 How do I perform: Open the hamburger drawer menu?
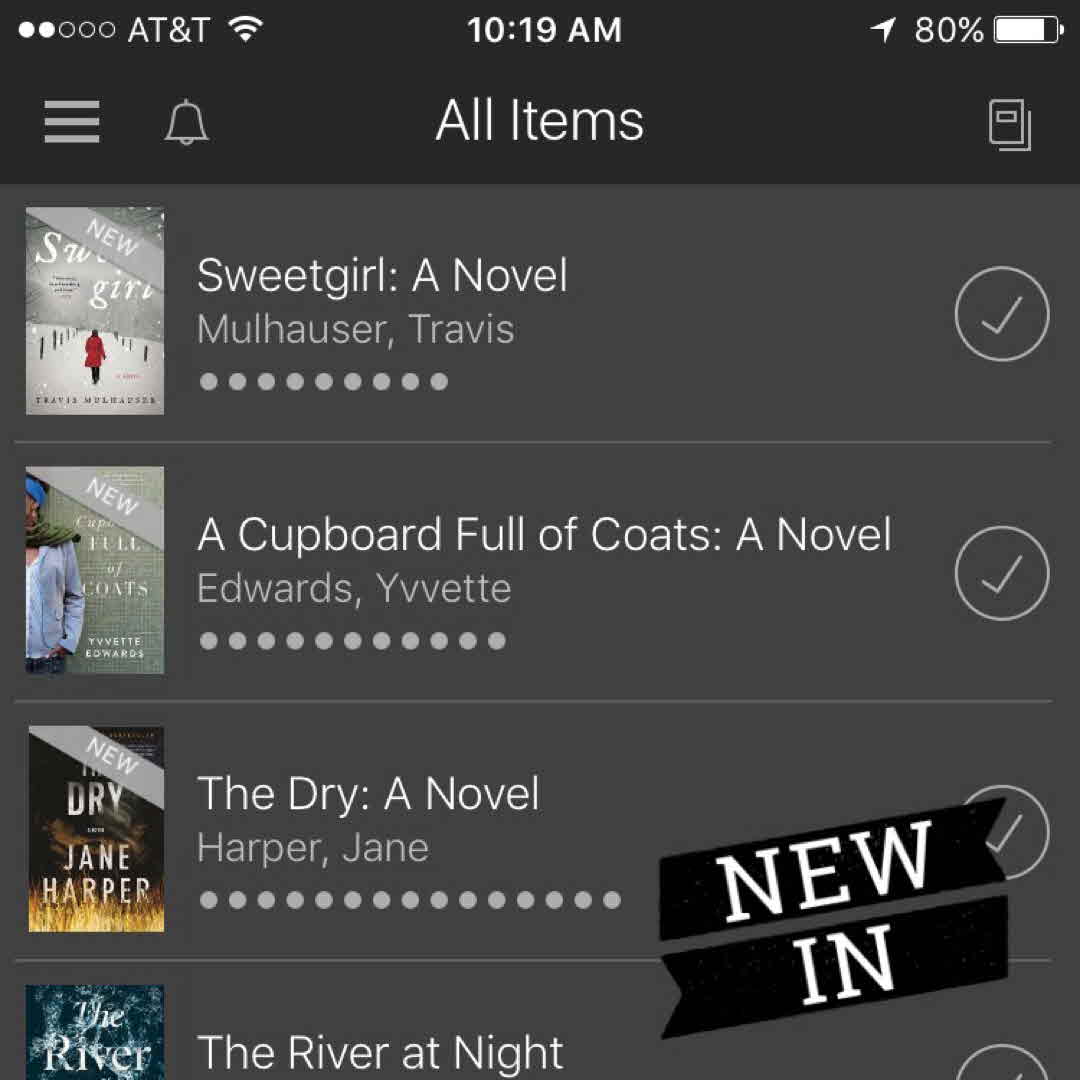[x=72, y=122]
